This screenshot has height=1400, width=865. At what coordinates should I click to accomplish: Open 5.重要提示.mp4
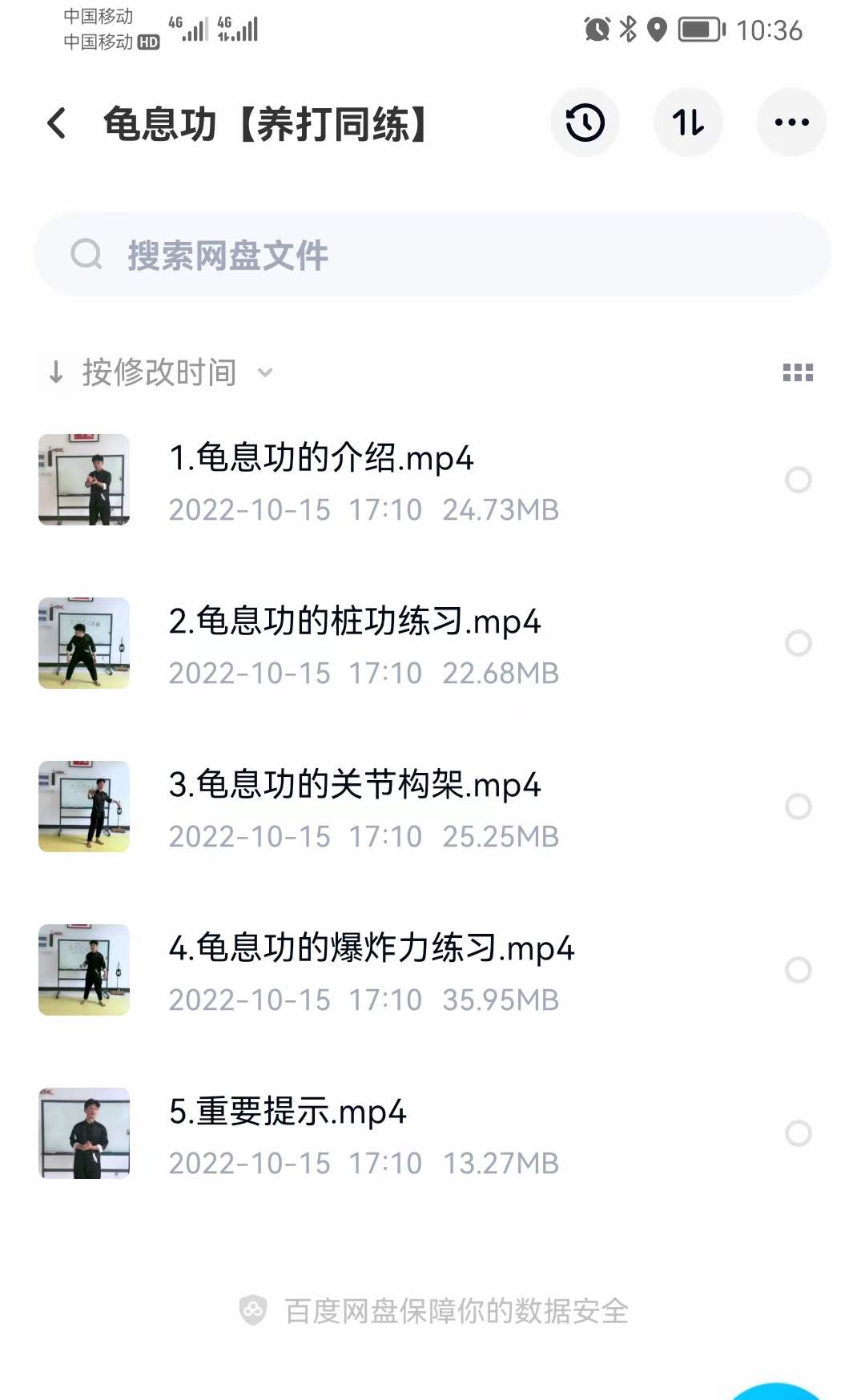click(x=287, y=1112)
